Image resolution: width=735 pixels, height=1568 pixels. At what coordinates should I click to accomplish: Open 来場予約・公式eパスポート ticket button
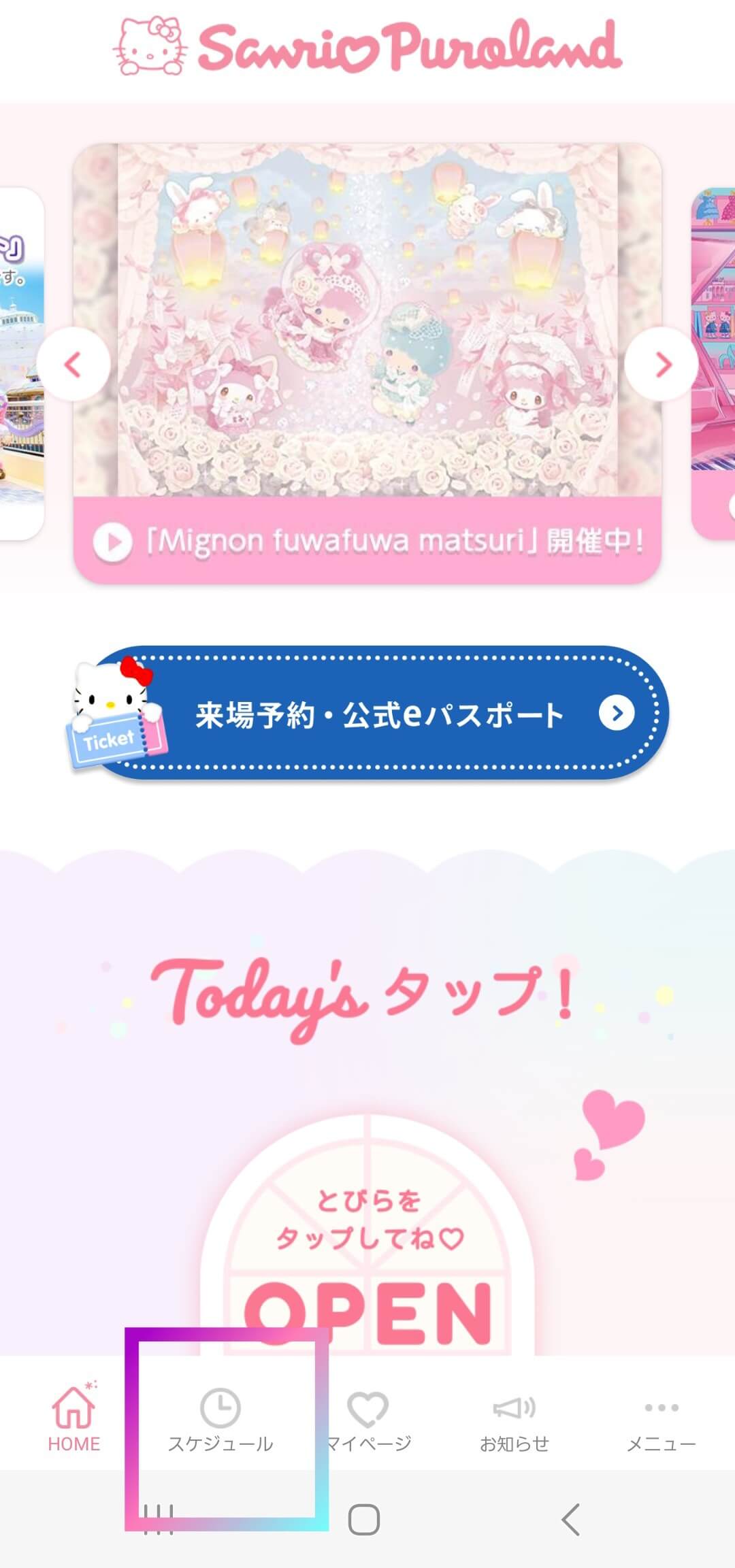(x=367, y=714)
